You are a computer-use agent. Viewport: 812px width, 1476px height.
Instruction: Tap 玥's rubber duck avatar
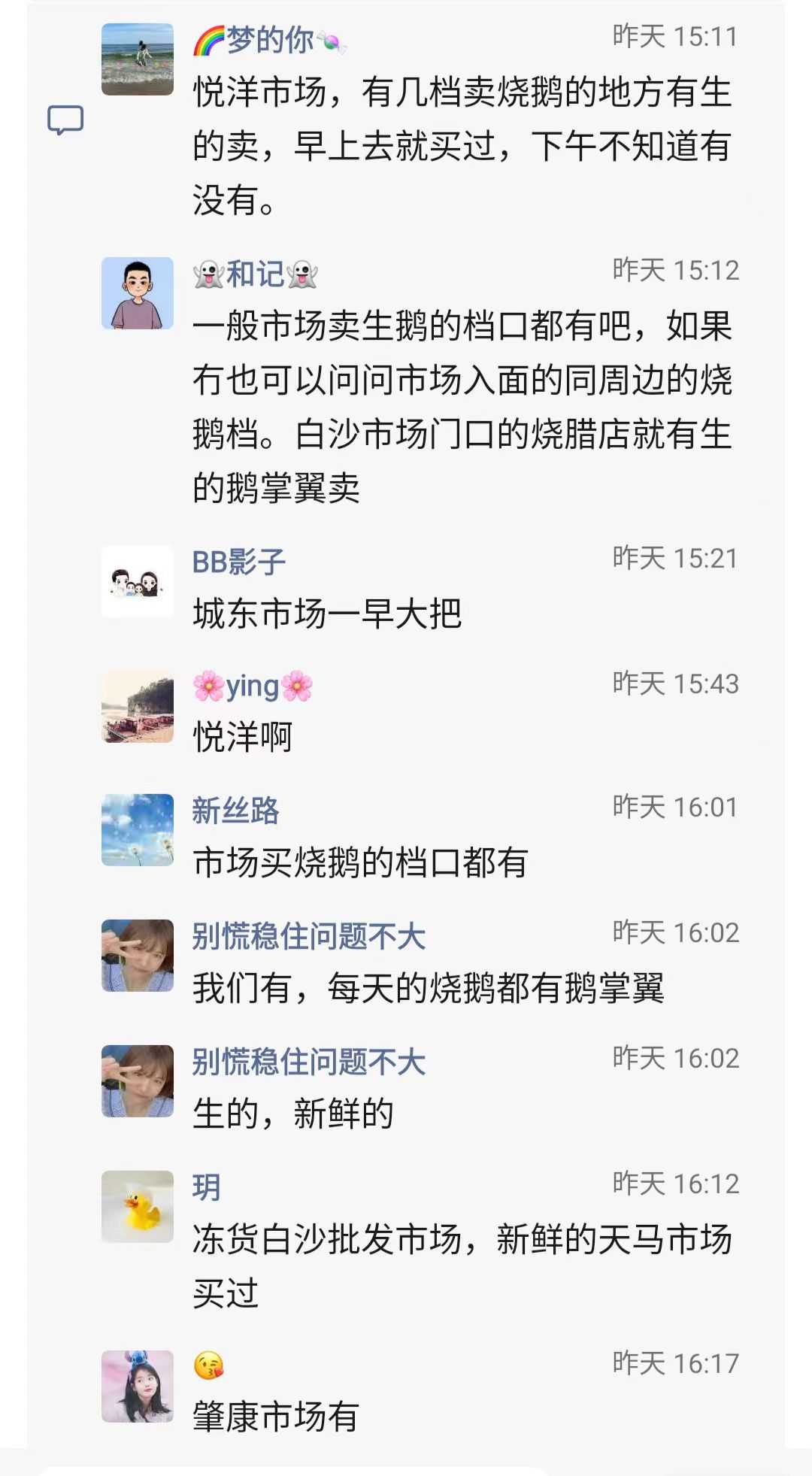pyautogui.click(x=138, y=1206)
